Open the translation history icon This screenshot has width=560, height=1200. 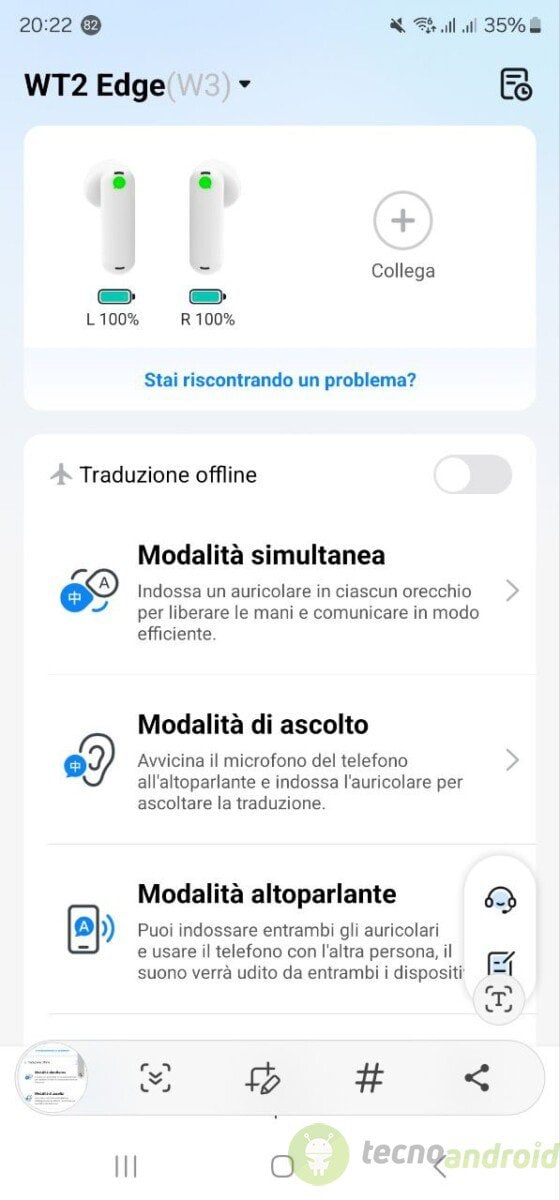(516, 85)
